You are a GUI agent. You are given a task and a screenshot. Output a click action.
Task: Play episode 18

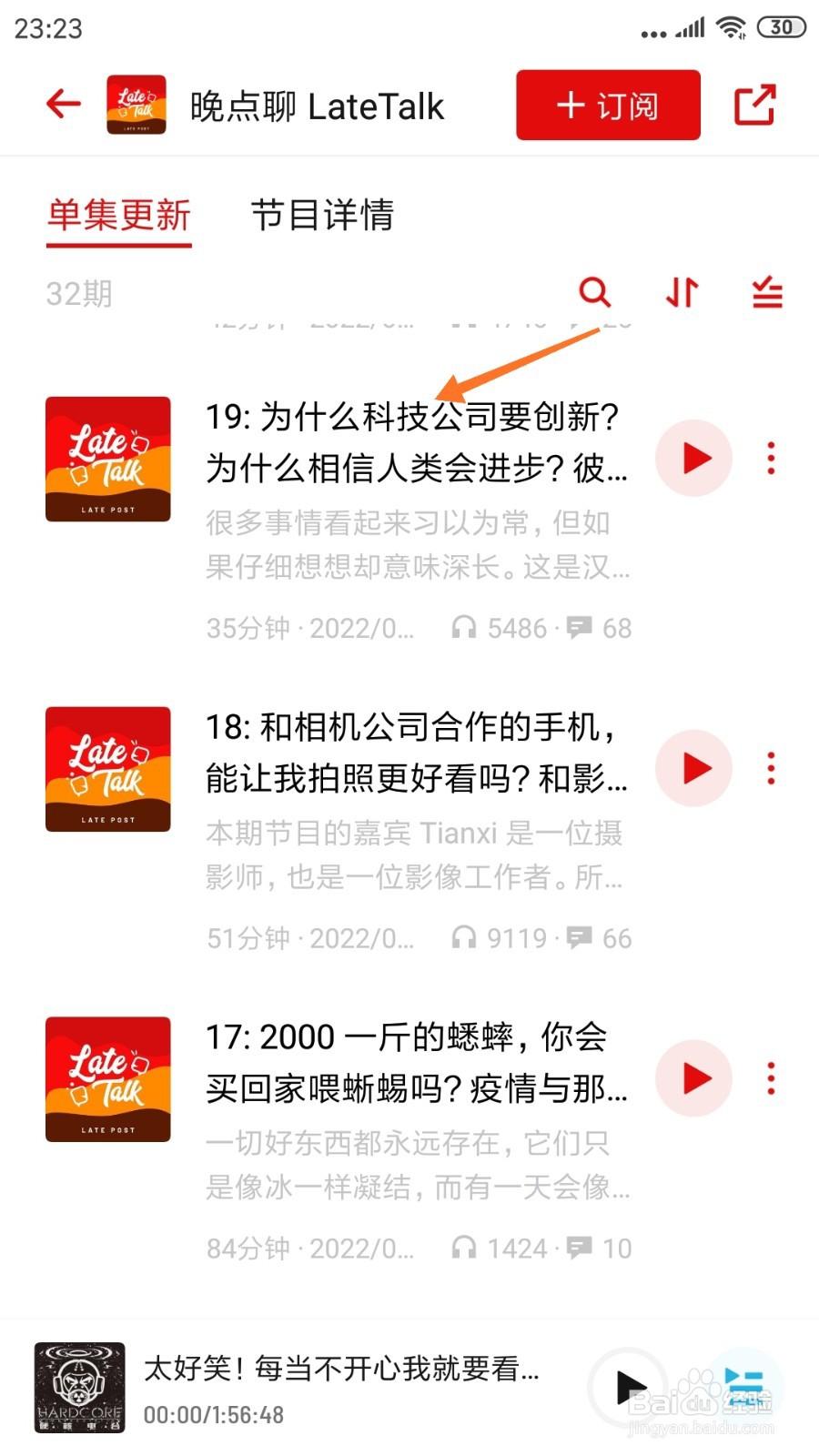[695, 769]
